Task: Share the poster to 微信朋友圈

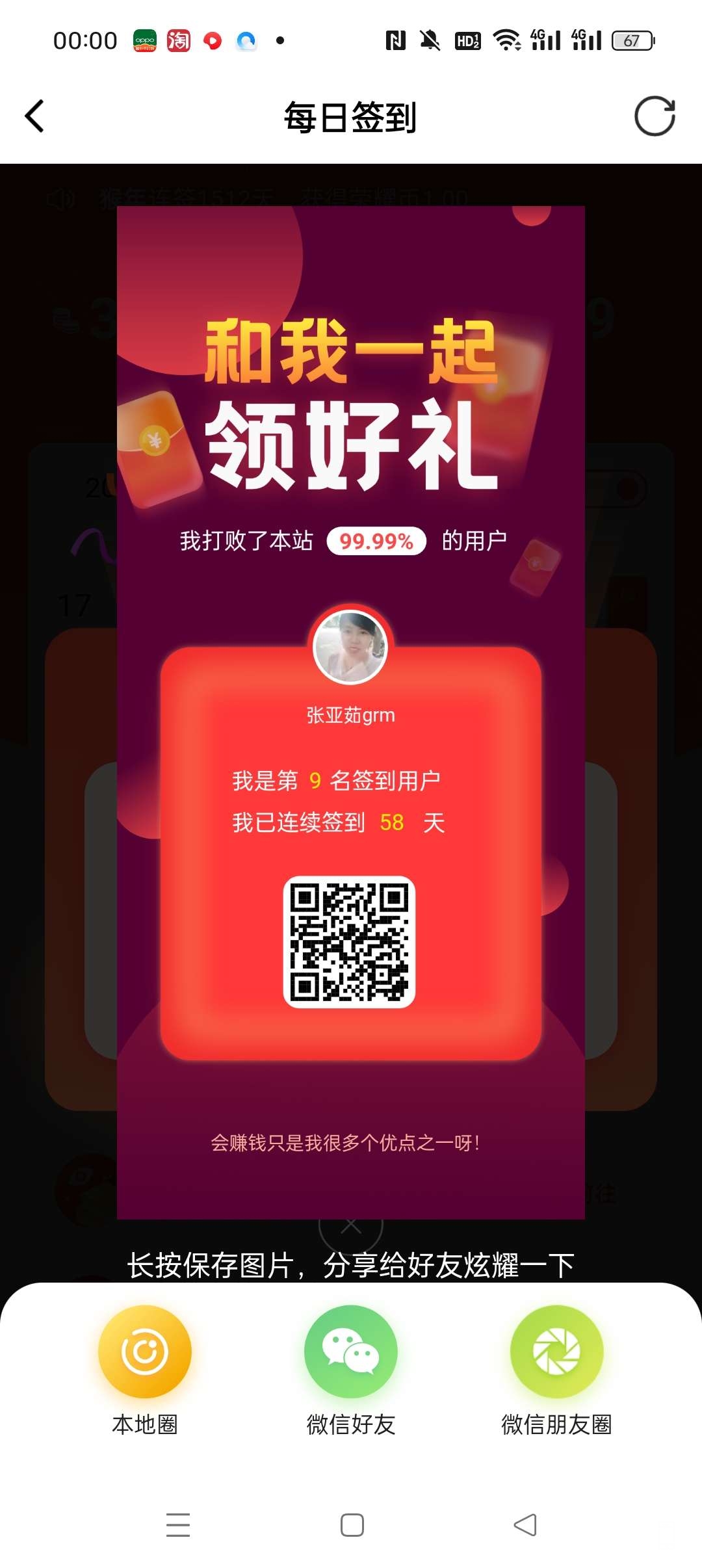Action: tap(556, 1353)
